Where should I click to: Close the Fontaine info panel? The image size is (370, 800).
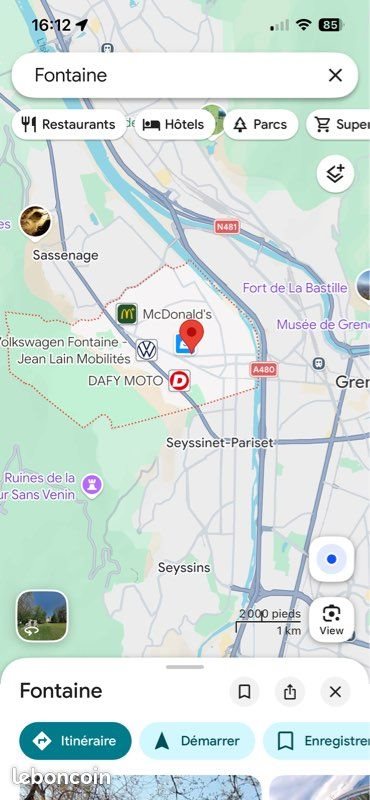click(335, 692)
